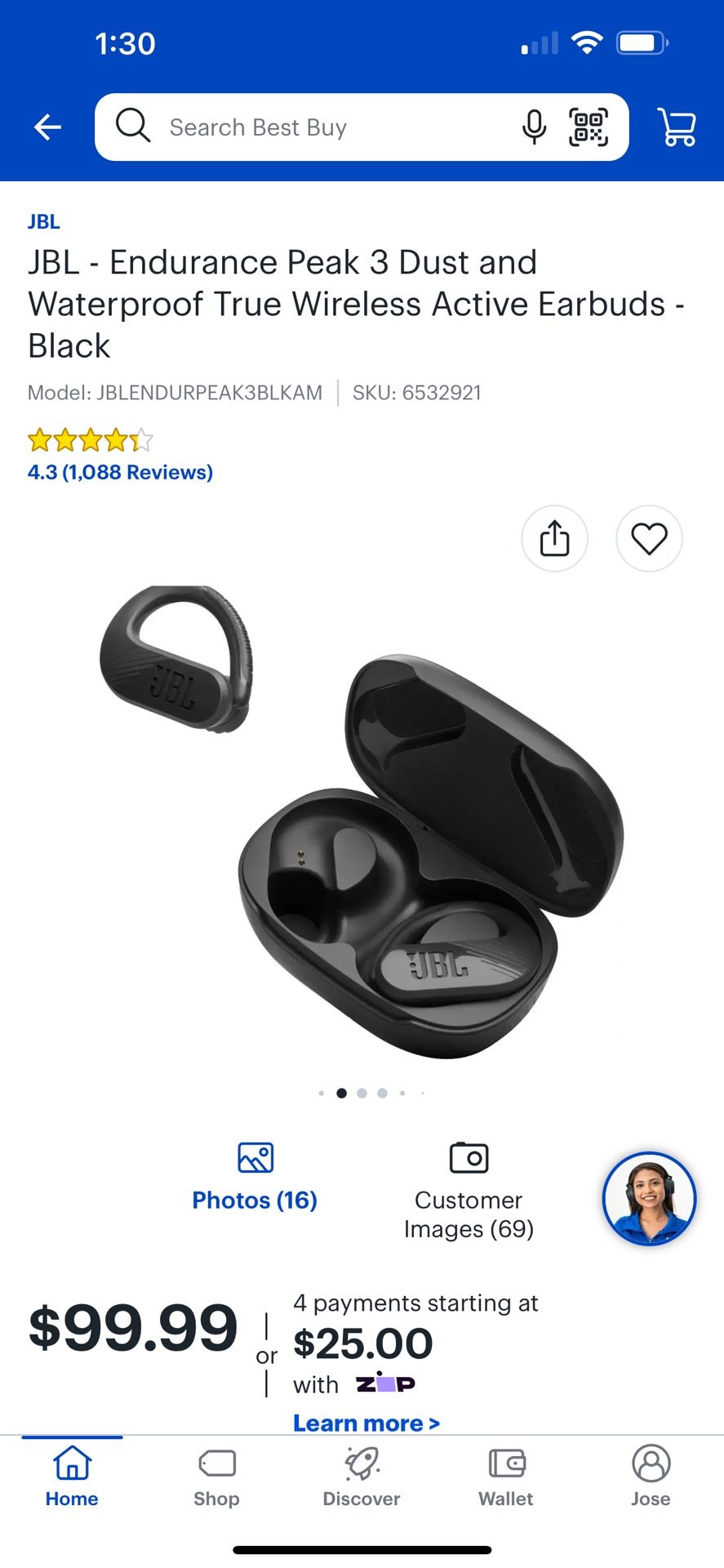
Task: Toggle the heart to save this item
Action: click(x=649, y=539)
